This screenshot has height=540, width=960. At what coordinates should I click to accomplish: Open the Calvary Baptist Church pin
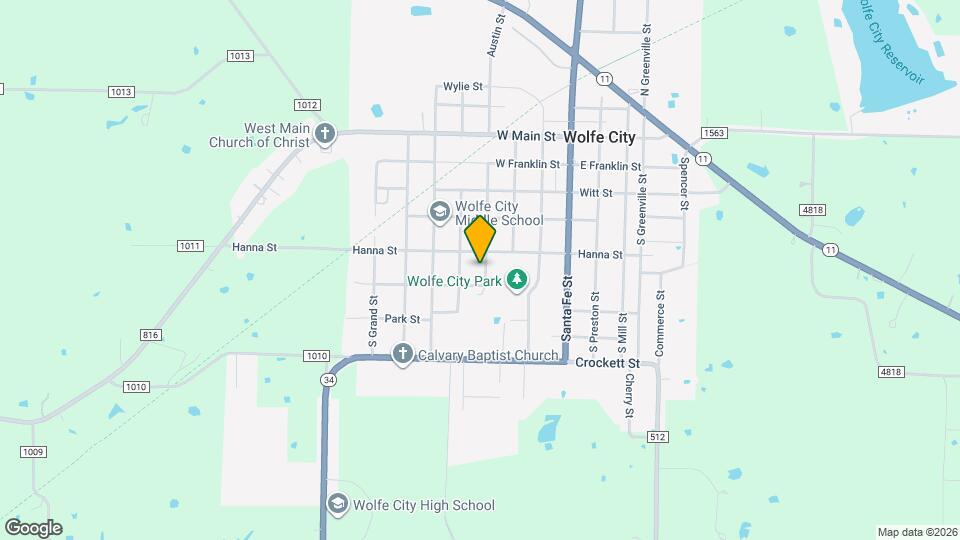[402, 354]
